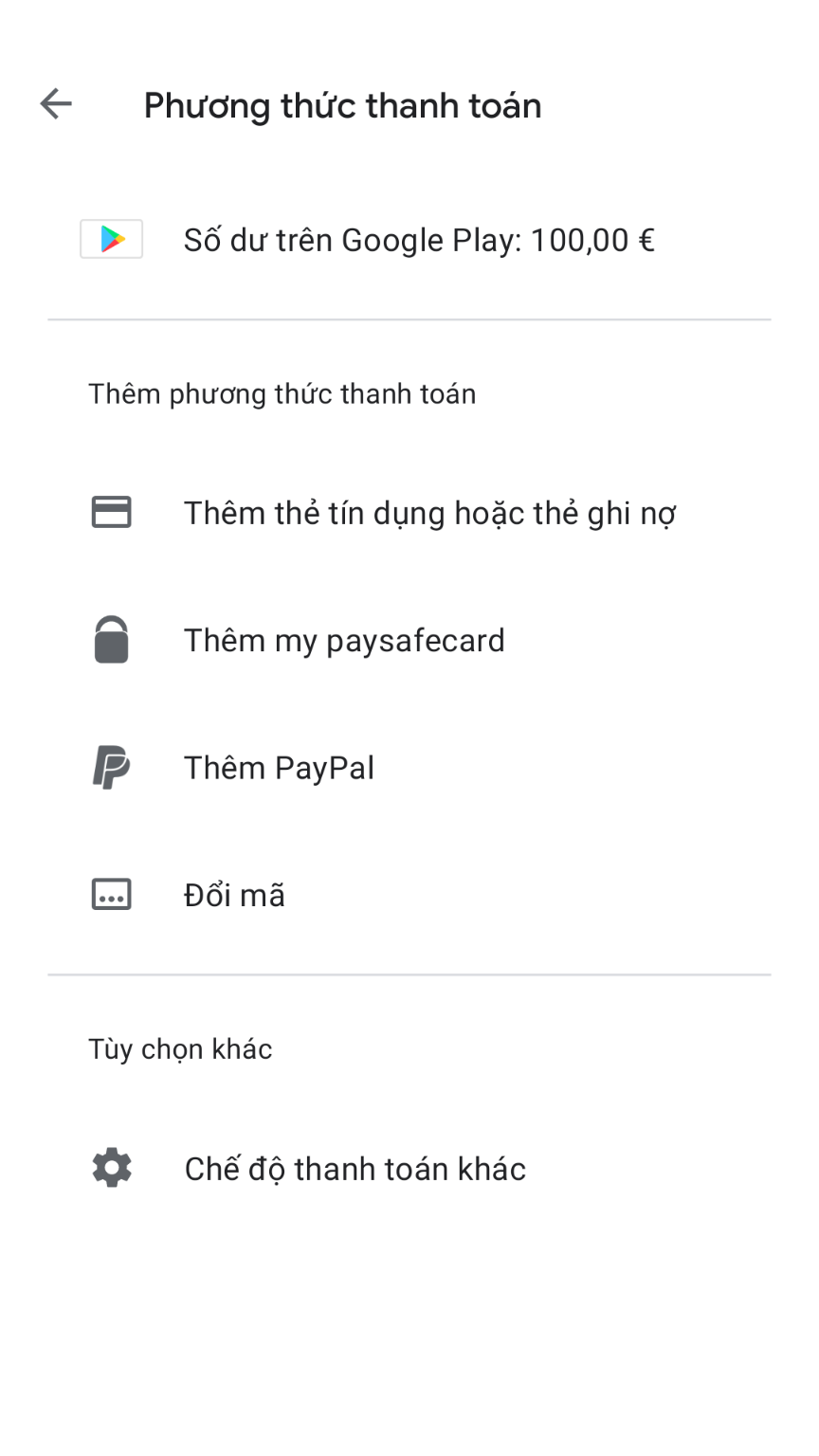This screenshot has width=819, height=1456.
Task: Select 'Chế độ thanh toán khác'
Action: [355, 1167]
